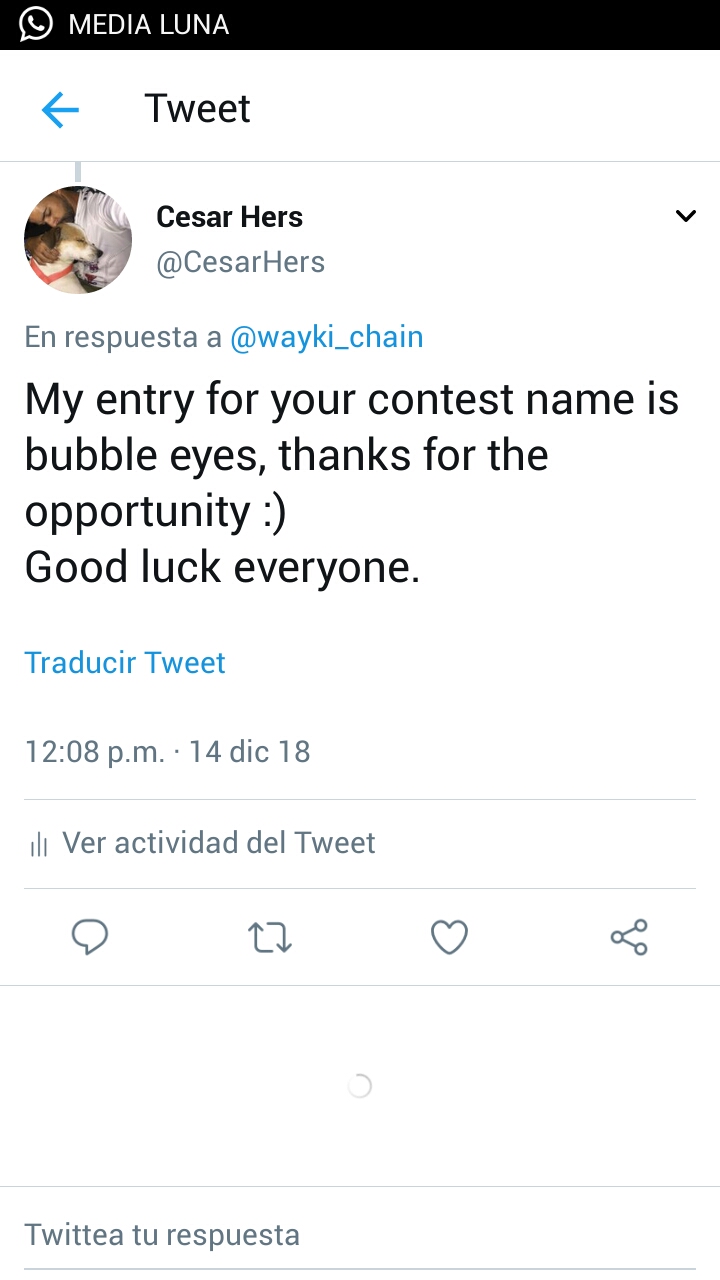This screenshot has width=720, height=1280.
Task: Tap Traducir Tweet
Action: (x=125, y=662)
